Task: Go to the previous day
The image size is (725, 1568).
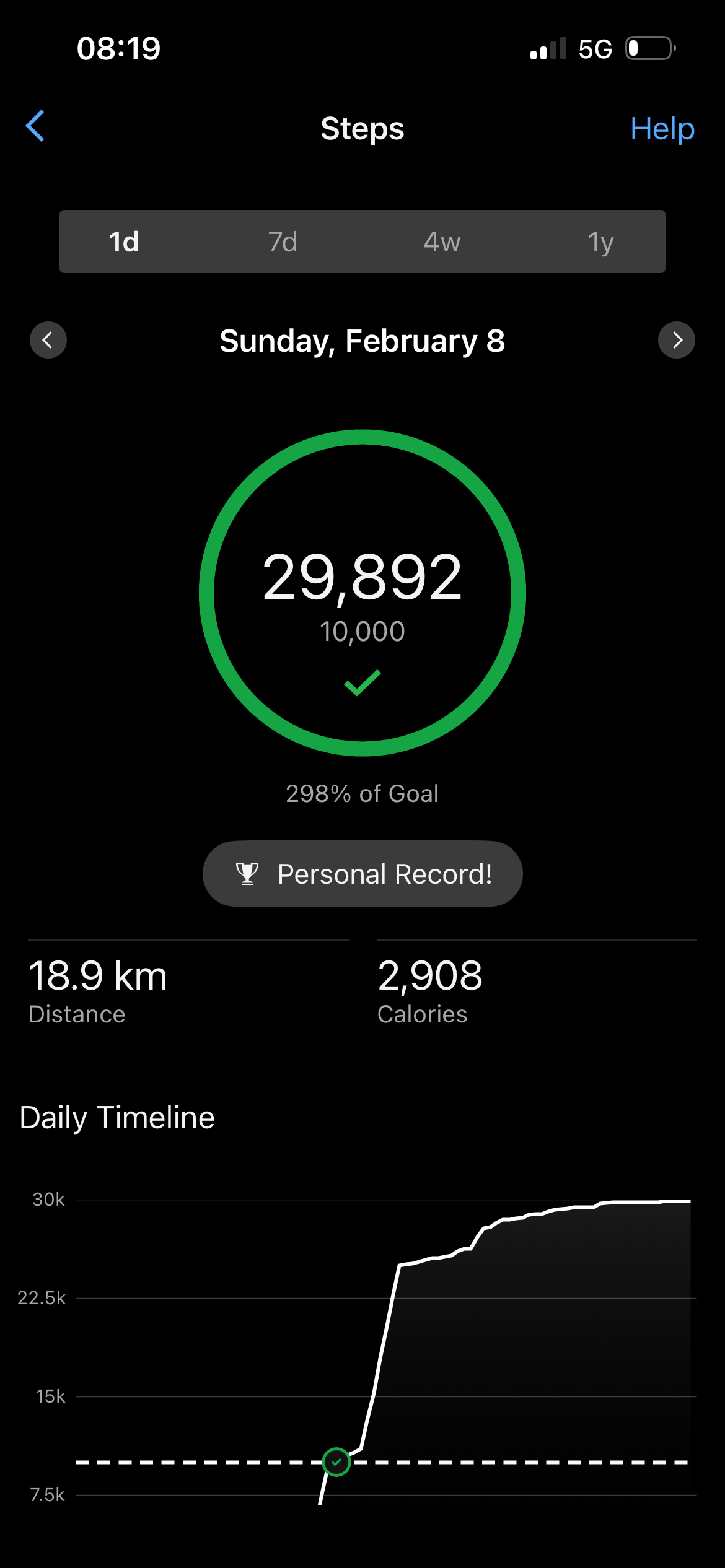Action: [48, 340]
